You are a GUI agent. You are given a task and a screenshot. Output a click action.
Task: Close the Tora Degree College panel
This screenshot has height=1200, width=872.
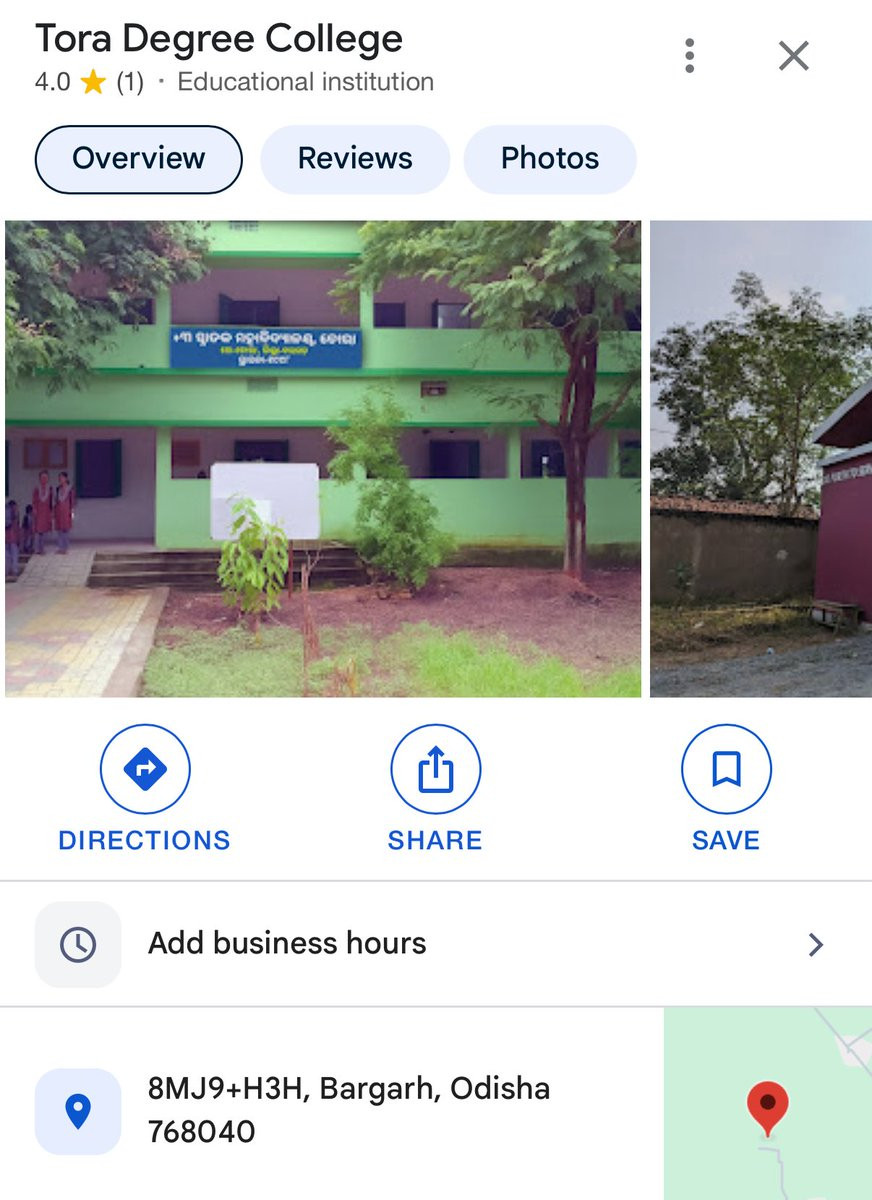click(793, 56)
